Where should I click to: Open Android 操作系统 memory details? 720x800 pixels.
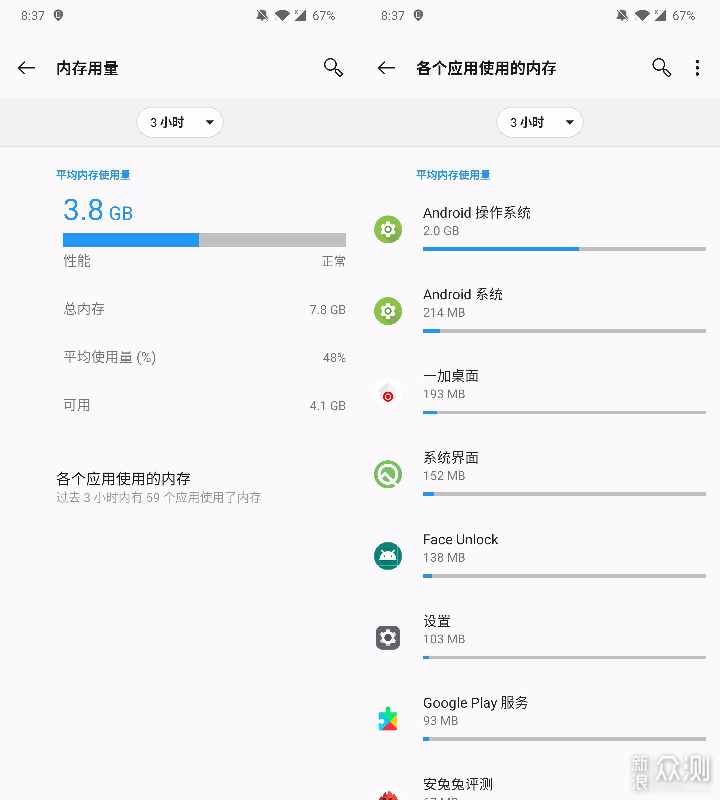pos(540,228)
